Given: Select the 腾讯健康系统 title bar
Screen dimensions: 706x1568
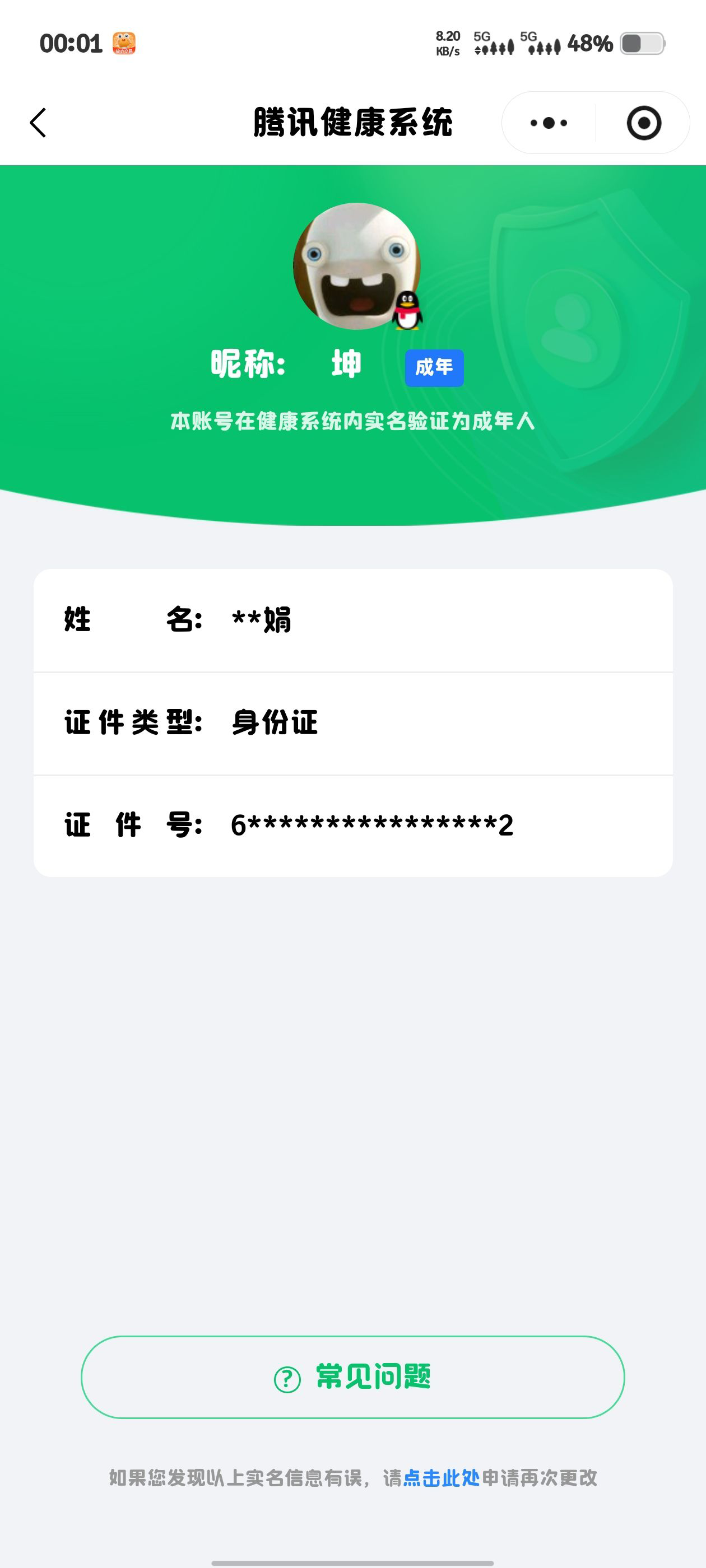Looking at the screenshot, I should pos(352,120).
